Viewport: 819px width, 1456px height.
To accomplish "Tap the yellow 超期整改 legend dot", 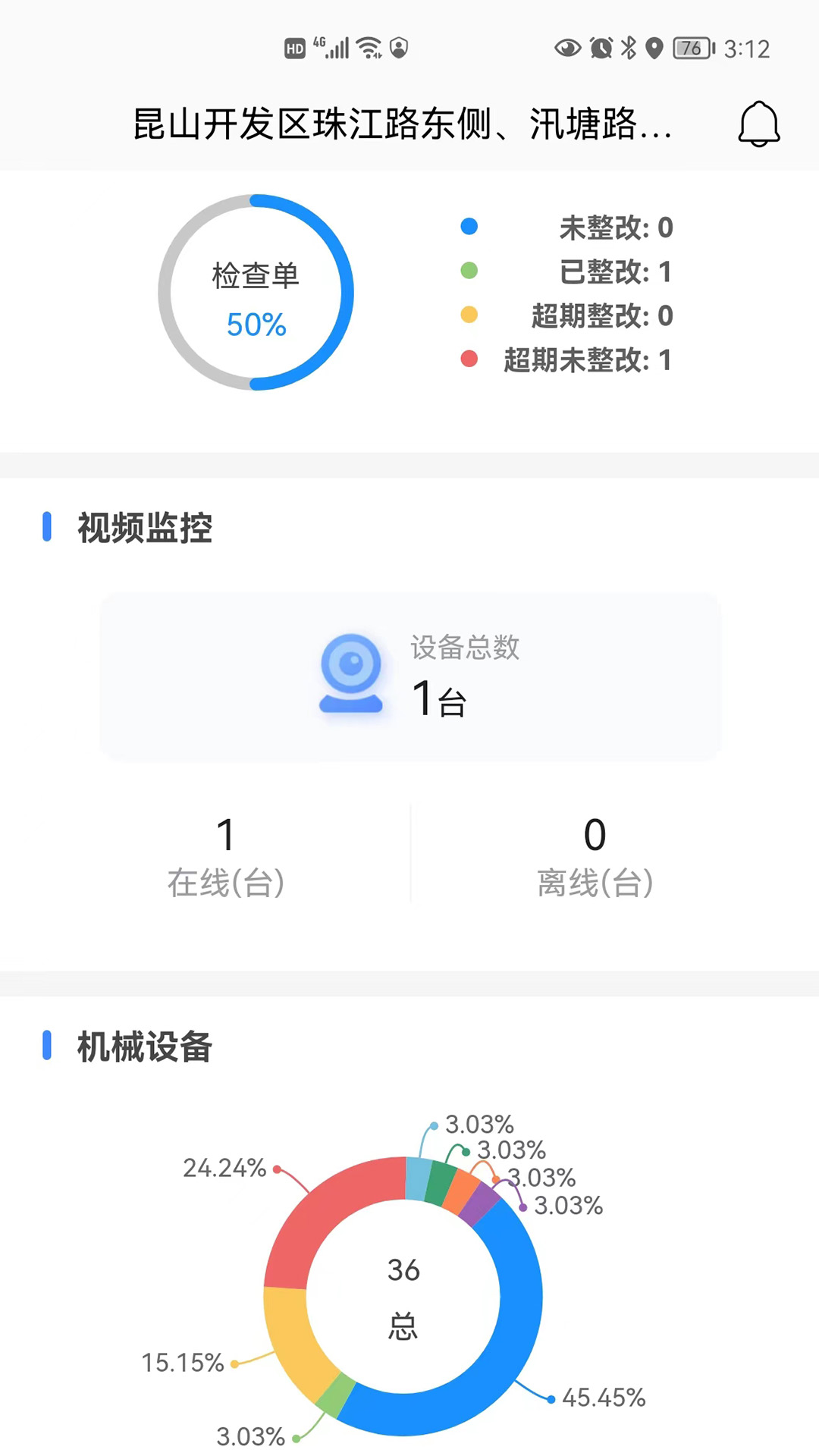I will (x=469, y=315).
